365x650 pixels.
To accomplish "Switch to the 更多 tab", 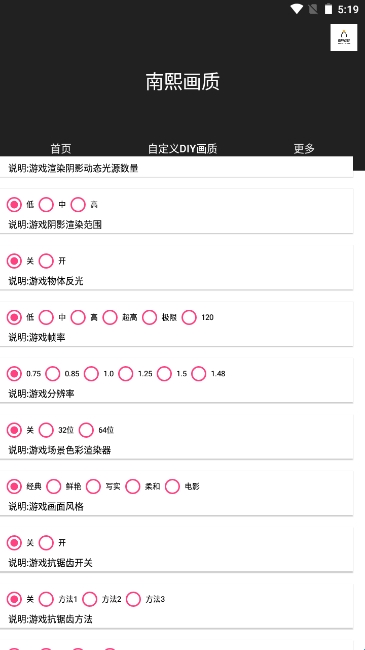I will [304, 148].
